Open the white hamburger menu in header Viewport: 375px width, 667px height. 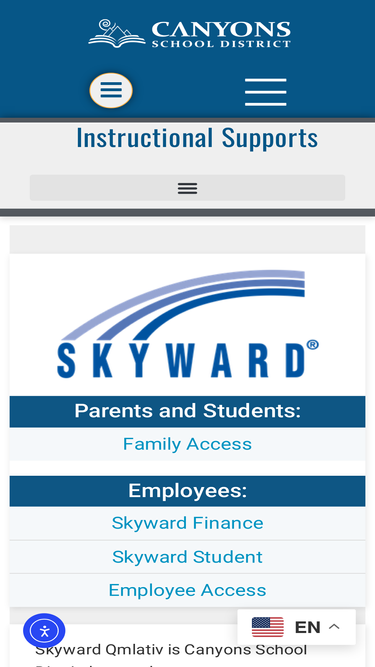pyautogui.click(x=266, y=92)
